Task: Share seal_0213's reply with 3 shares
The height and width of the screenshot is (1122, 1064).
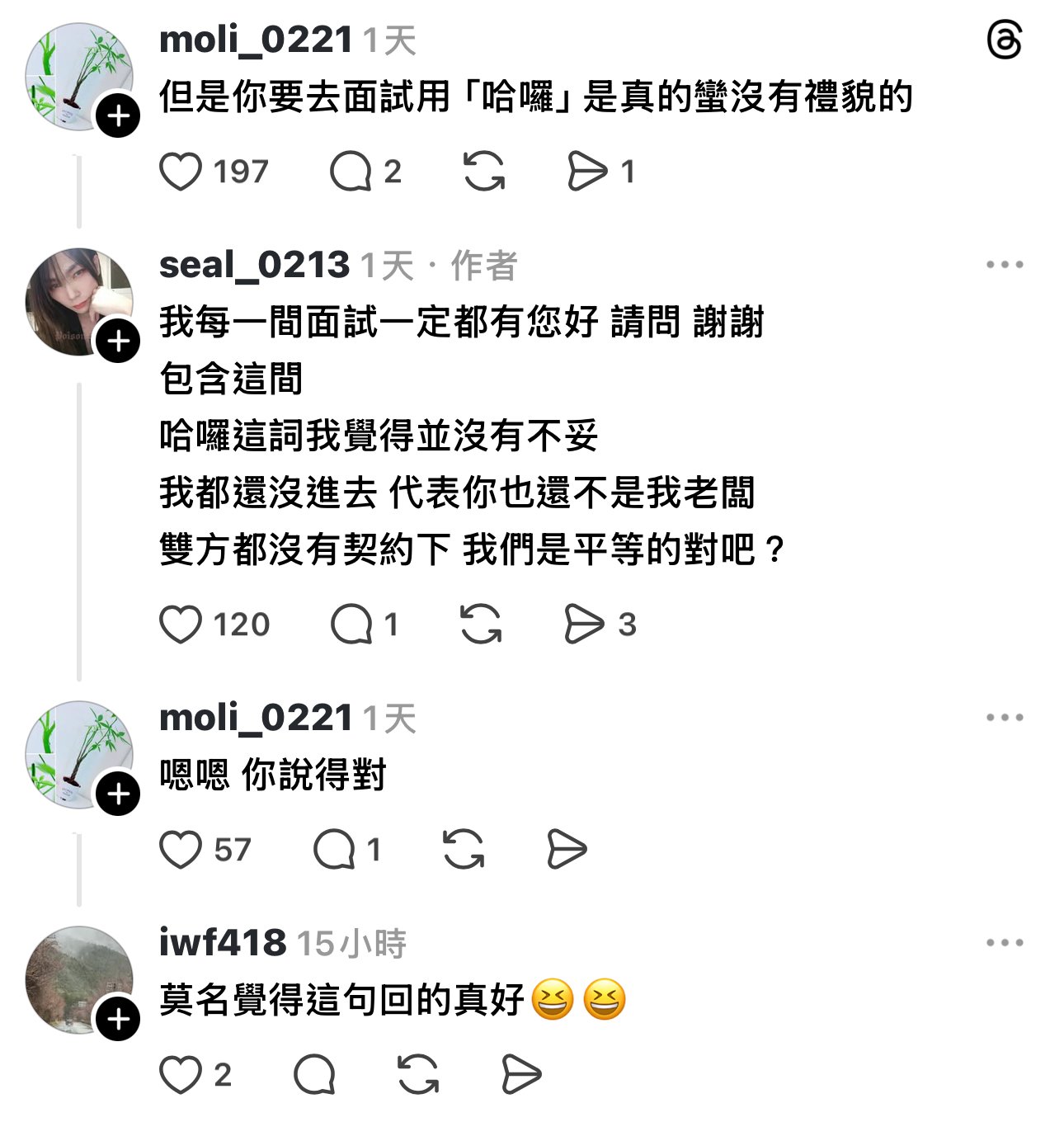Action: (584, 625)
